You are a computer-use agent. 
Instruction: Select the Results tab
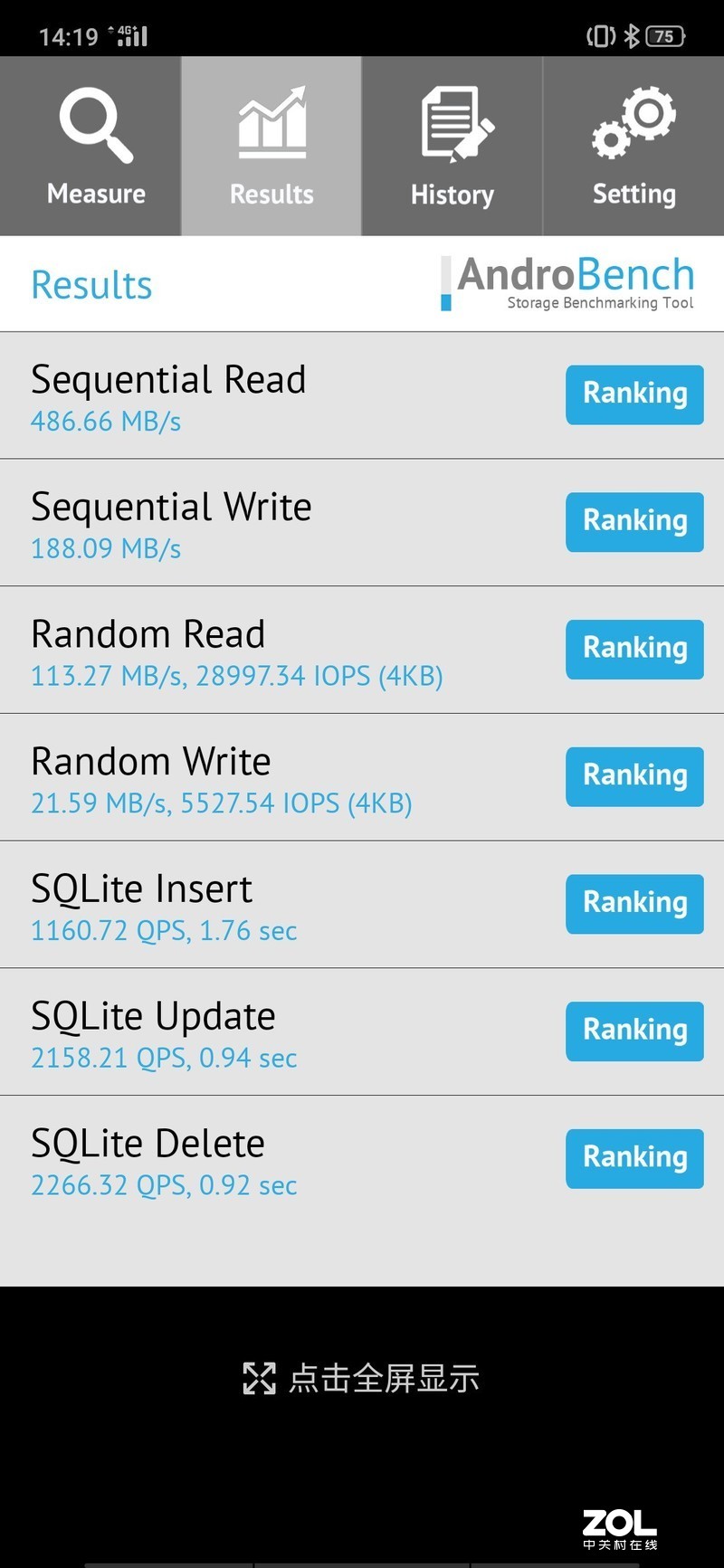271,147
